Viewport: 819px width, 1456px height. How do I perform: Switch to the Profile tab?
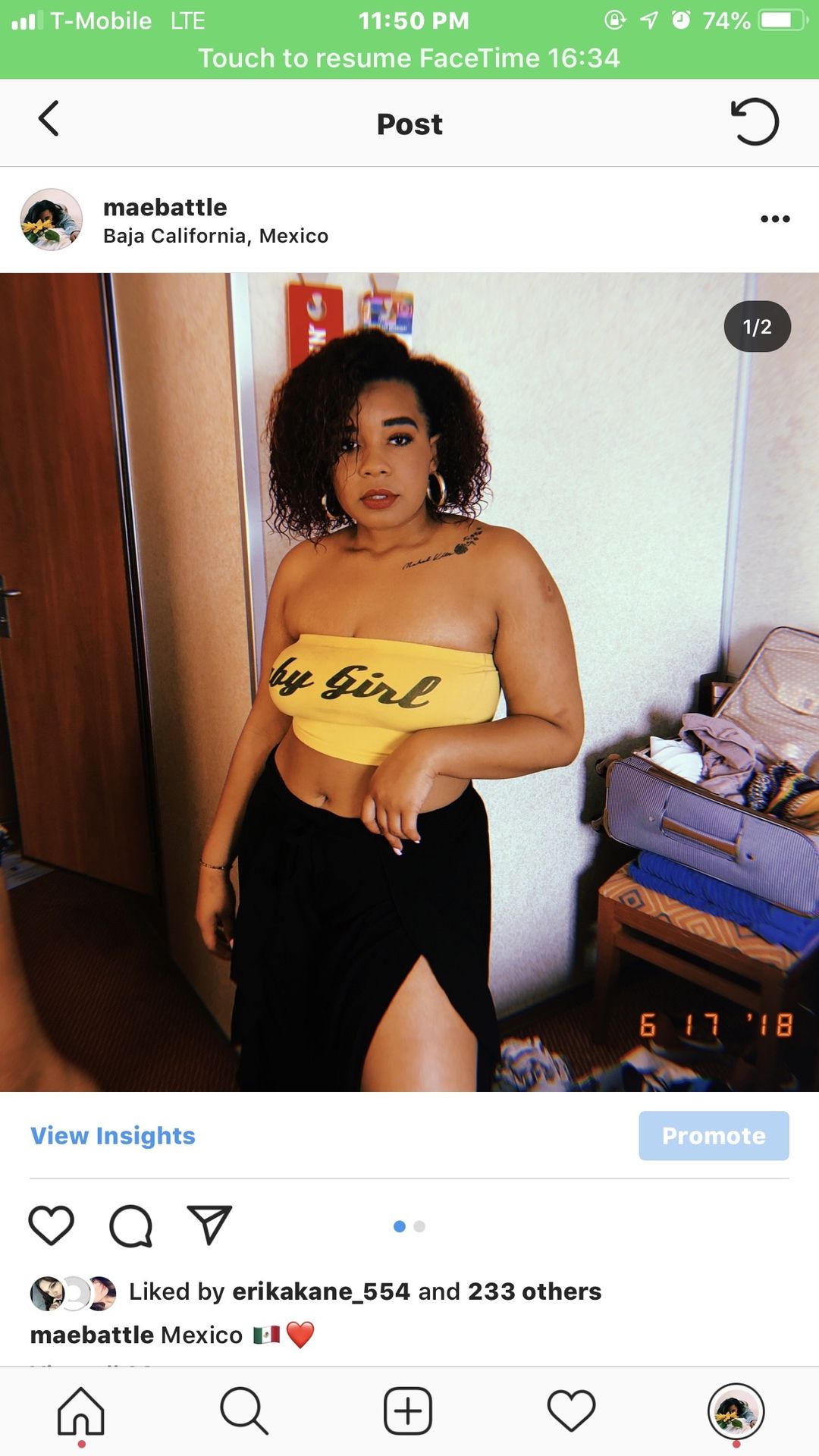click(736, 1411)
